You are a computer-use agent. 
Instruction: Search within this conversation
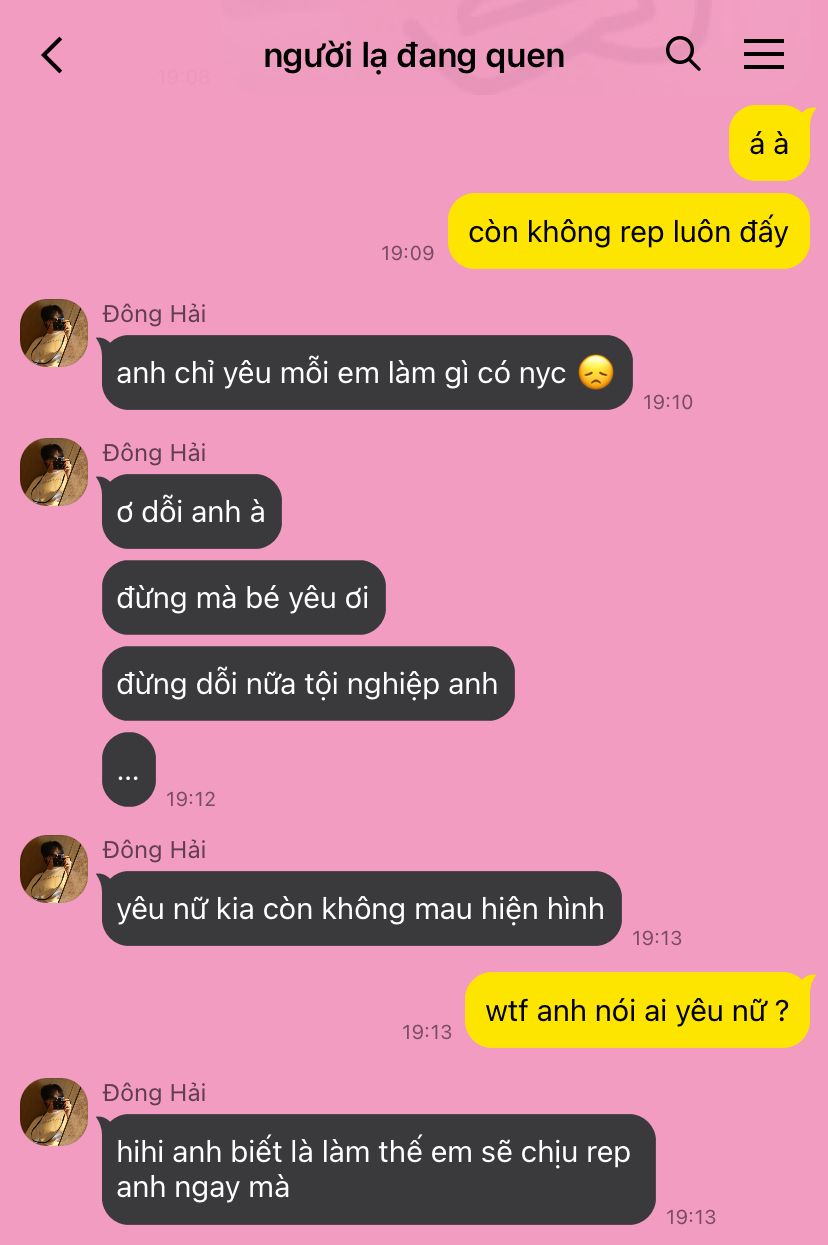(x=683, y=54)
